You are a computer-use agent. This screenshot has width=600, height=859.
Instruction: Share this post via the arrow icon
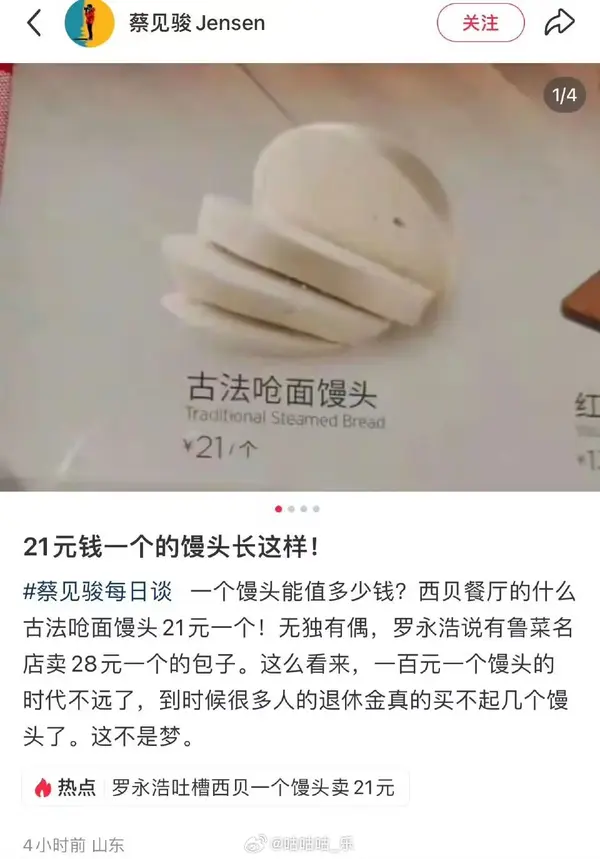tap(559, 23)
